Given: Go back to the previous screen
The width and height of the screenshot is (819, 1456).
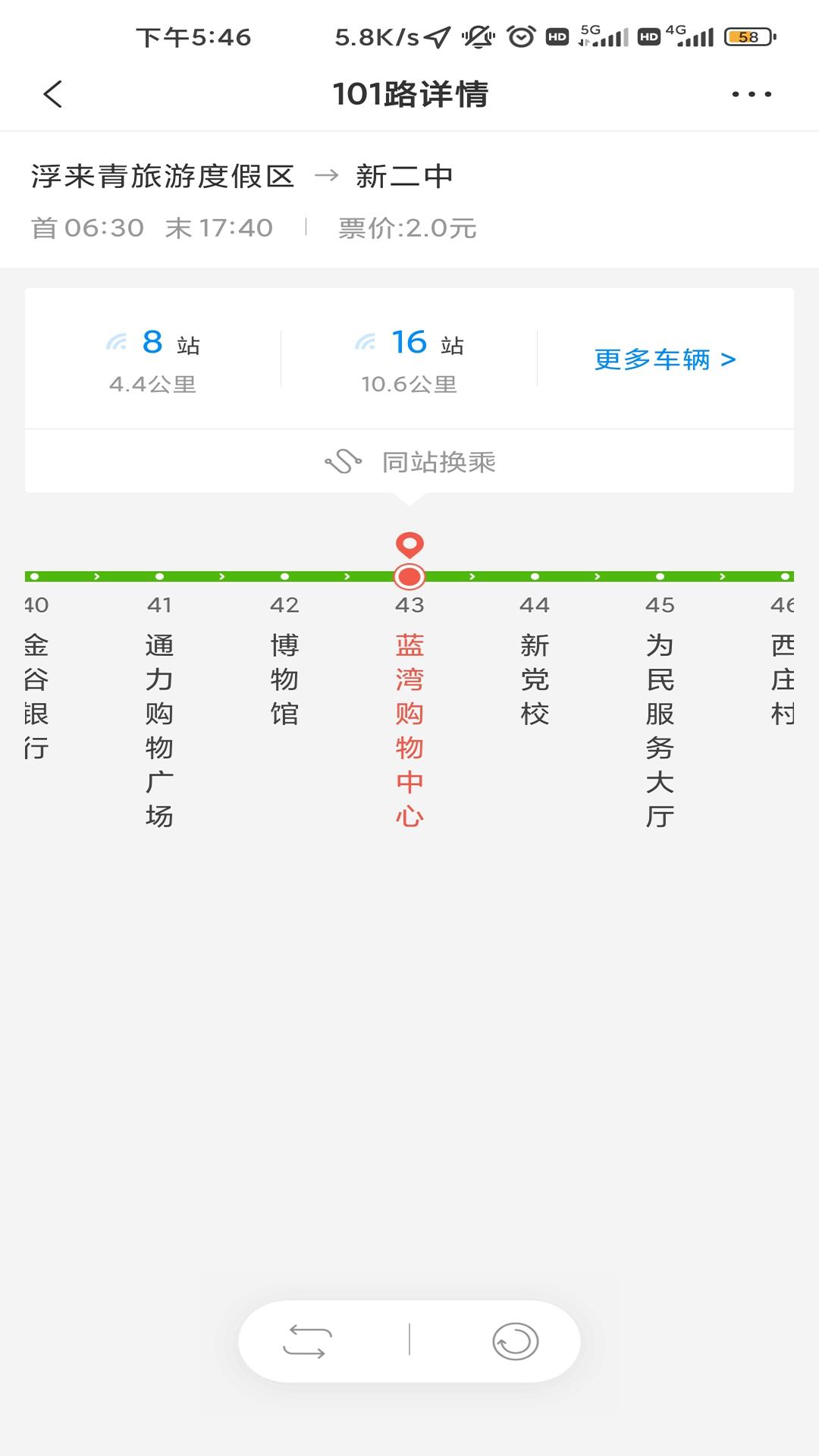Looking at the screenshot, I should (x=51, y=94).
